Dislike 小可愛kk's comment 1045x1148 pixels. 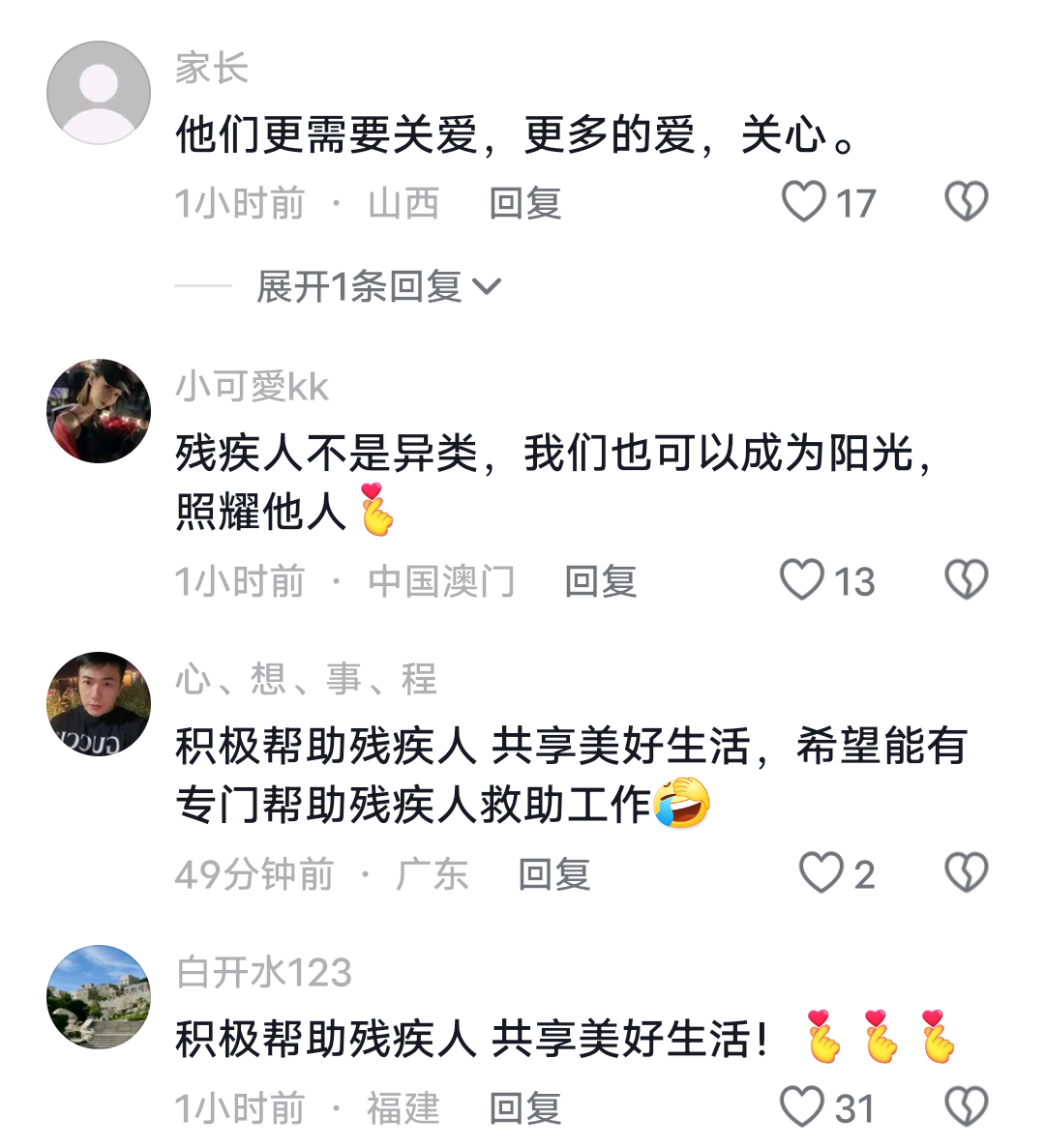966,580
